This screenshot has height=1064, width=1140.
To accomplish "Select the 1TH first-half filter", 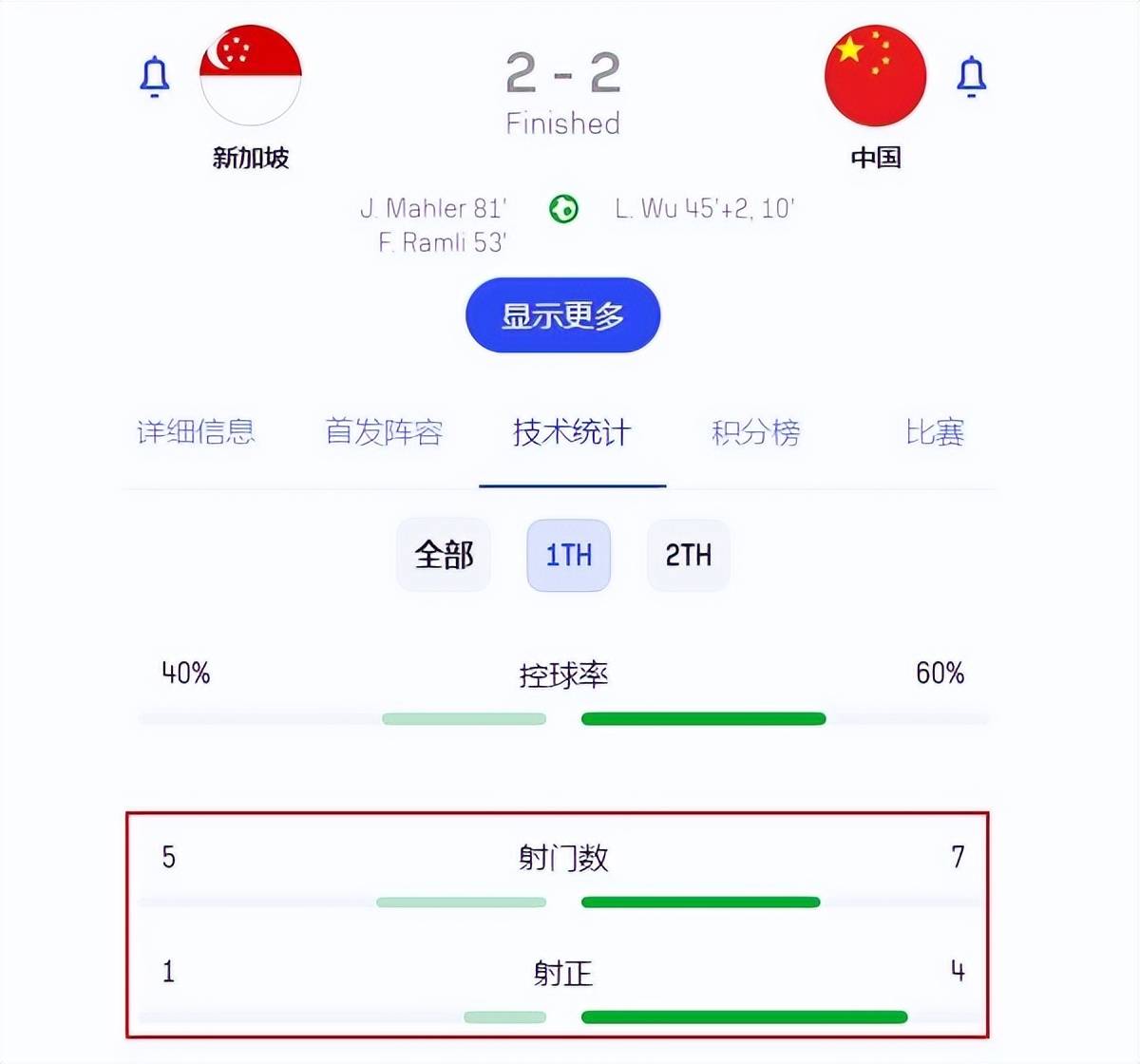I will coord(568,555).
